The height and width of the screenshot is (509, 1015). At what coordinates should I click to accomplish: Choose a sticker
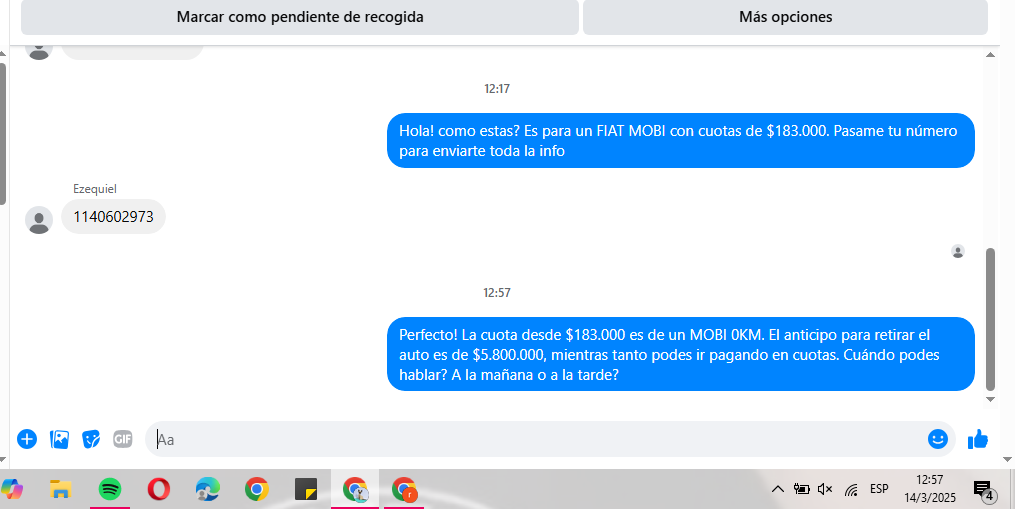pos(91,439)
